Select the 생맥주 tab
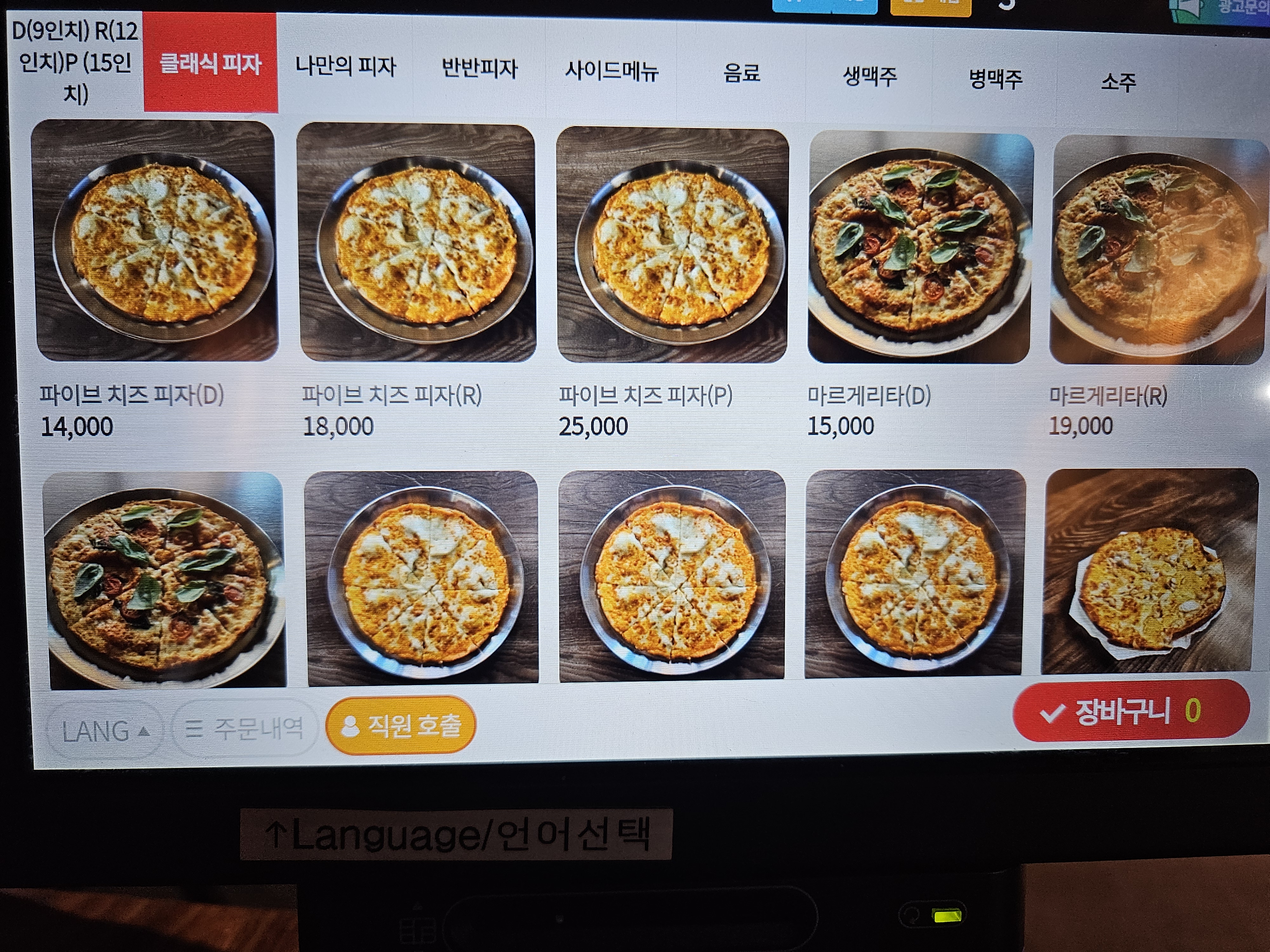The image size is (1270, 952). [869, 76]
